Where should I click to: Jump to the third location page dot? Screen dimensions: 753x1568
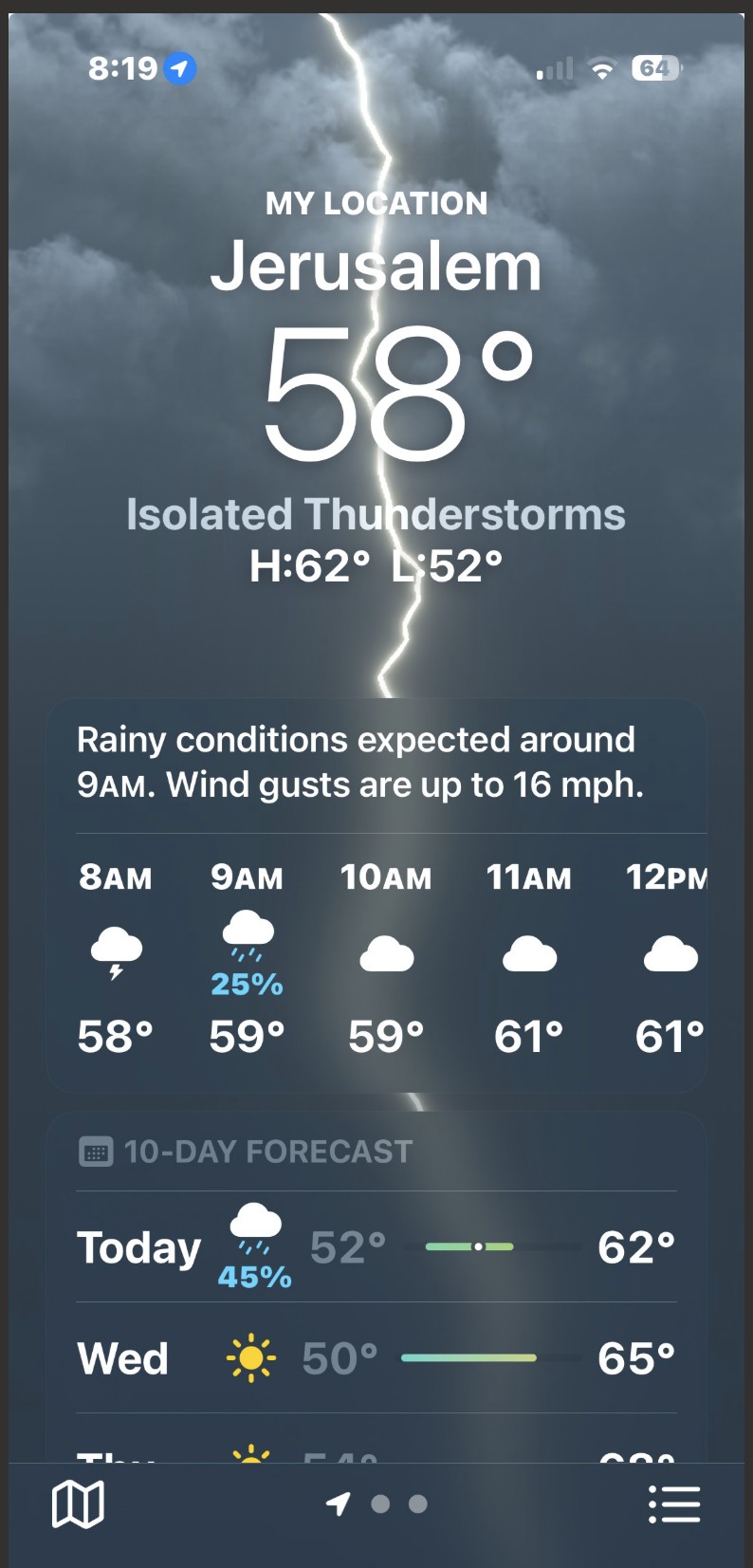(x=418, y=1504)
